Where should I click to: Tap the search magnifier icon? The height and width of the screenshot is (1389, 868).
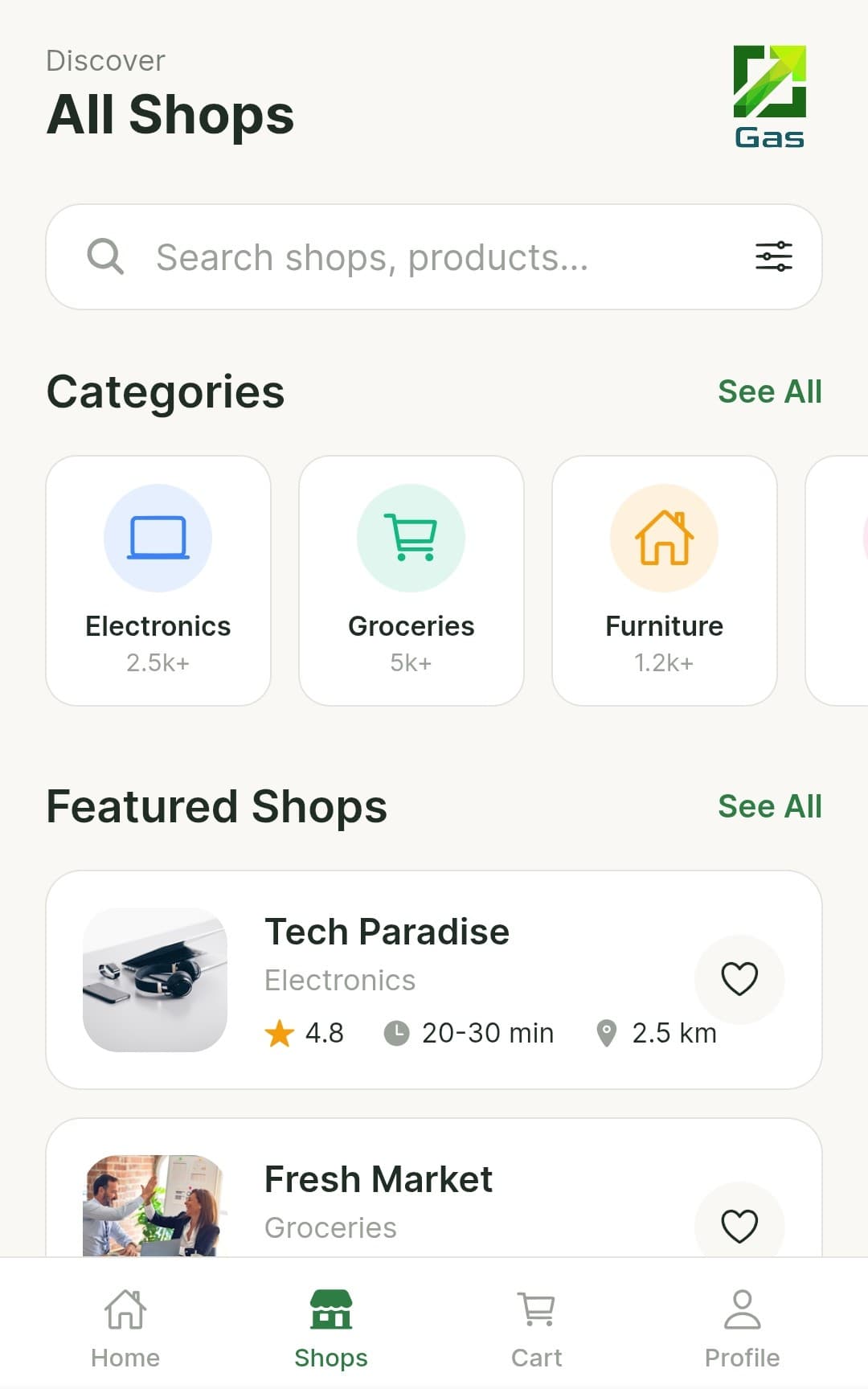[105, 256]
